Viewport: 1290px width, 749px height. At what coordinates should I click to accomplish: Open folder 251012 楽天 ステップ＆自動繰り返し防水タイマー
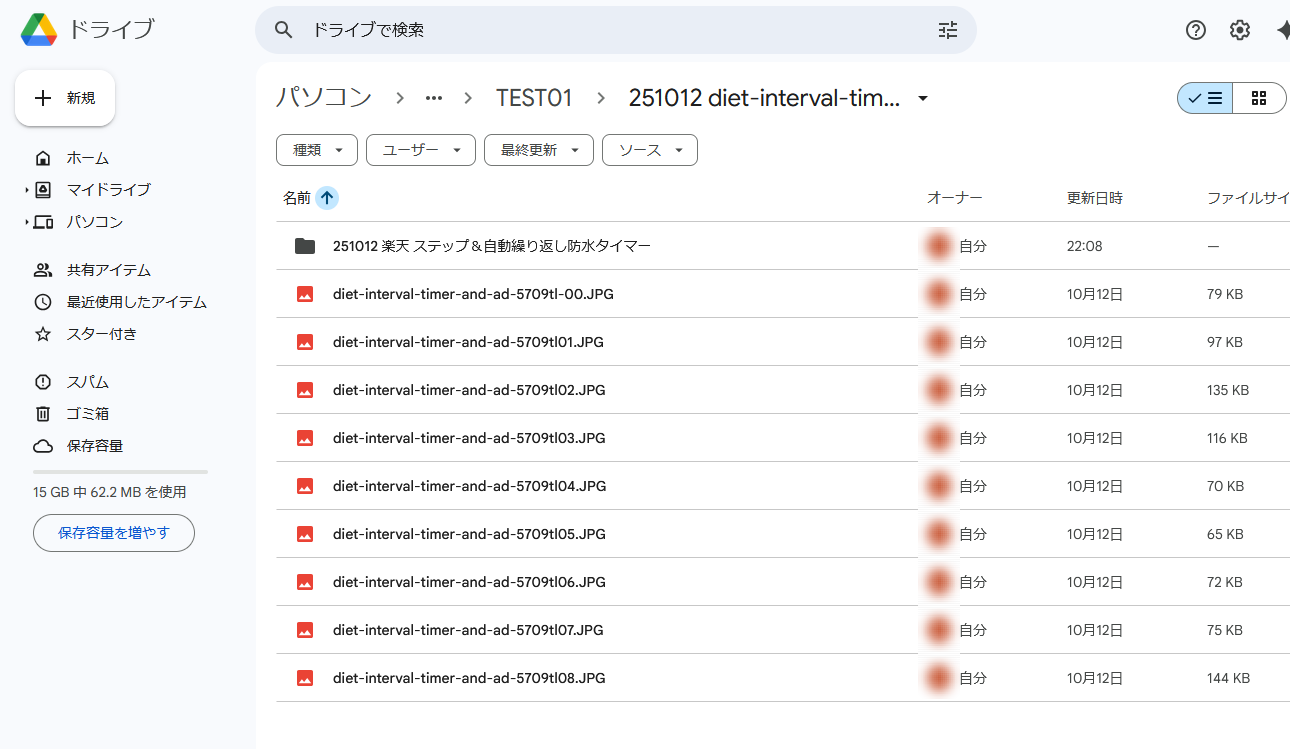click(491, 246)
